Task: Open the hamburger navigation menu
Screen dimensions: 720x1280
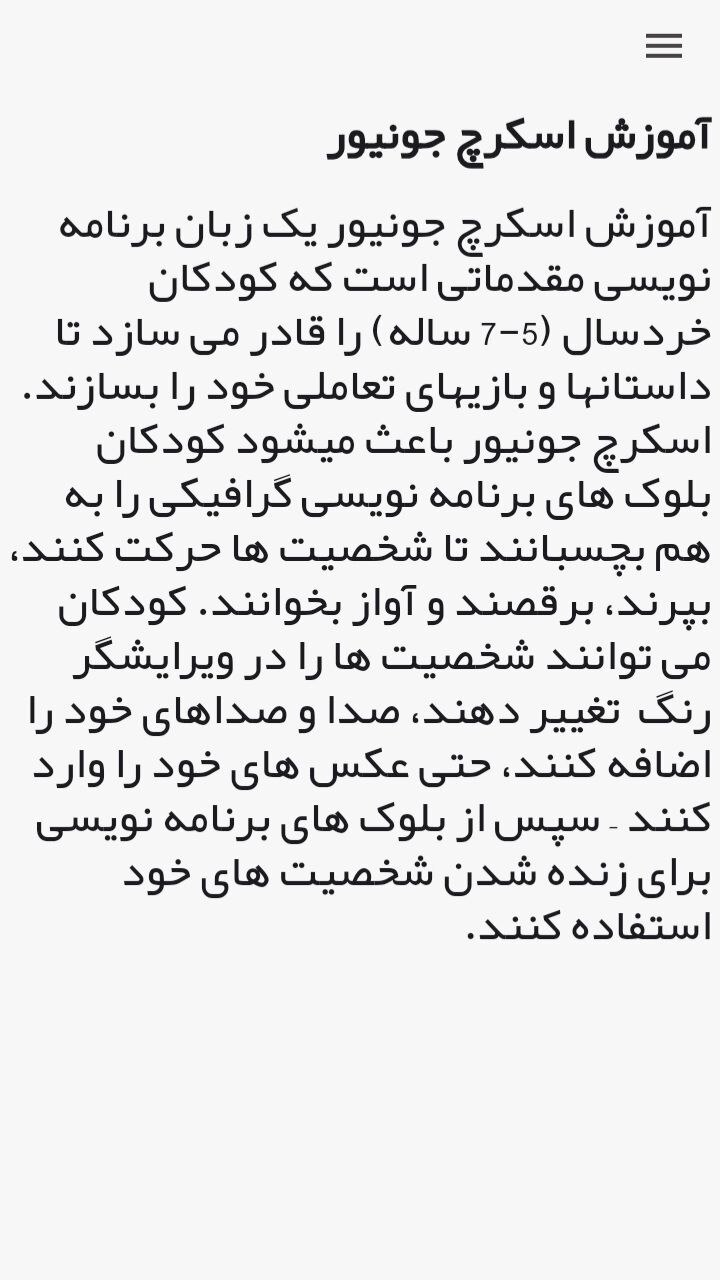Action: [664, 47]
